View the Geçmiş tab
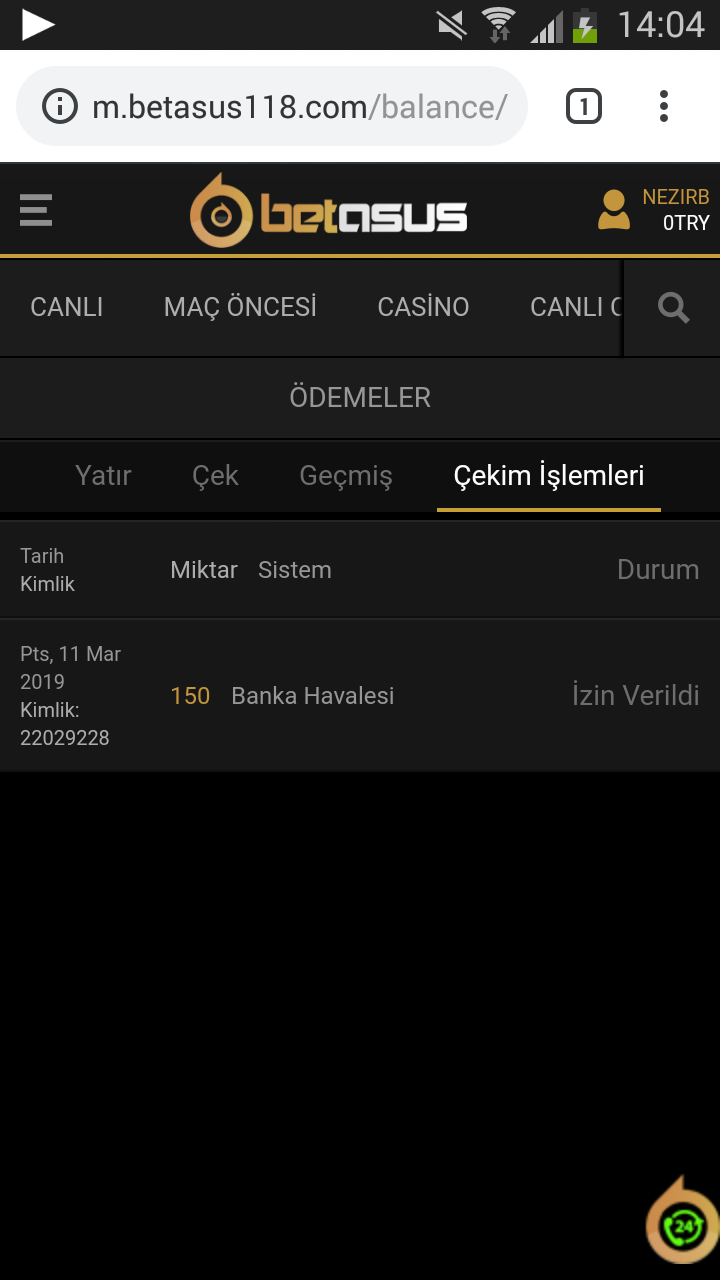720x1280 pixels. pyautogui.click(x=346, y=476)
